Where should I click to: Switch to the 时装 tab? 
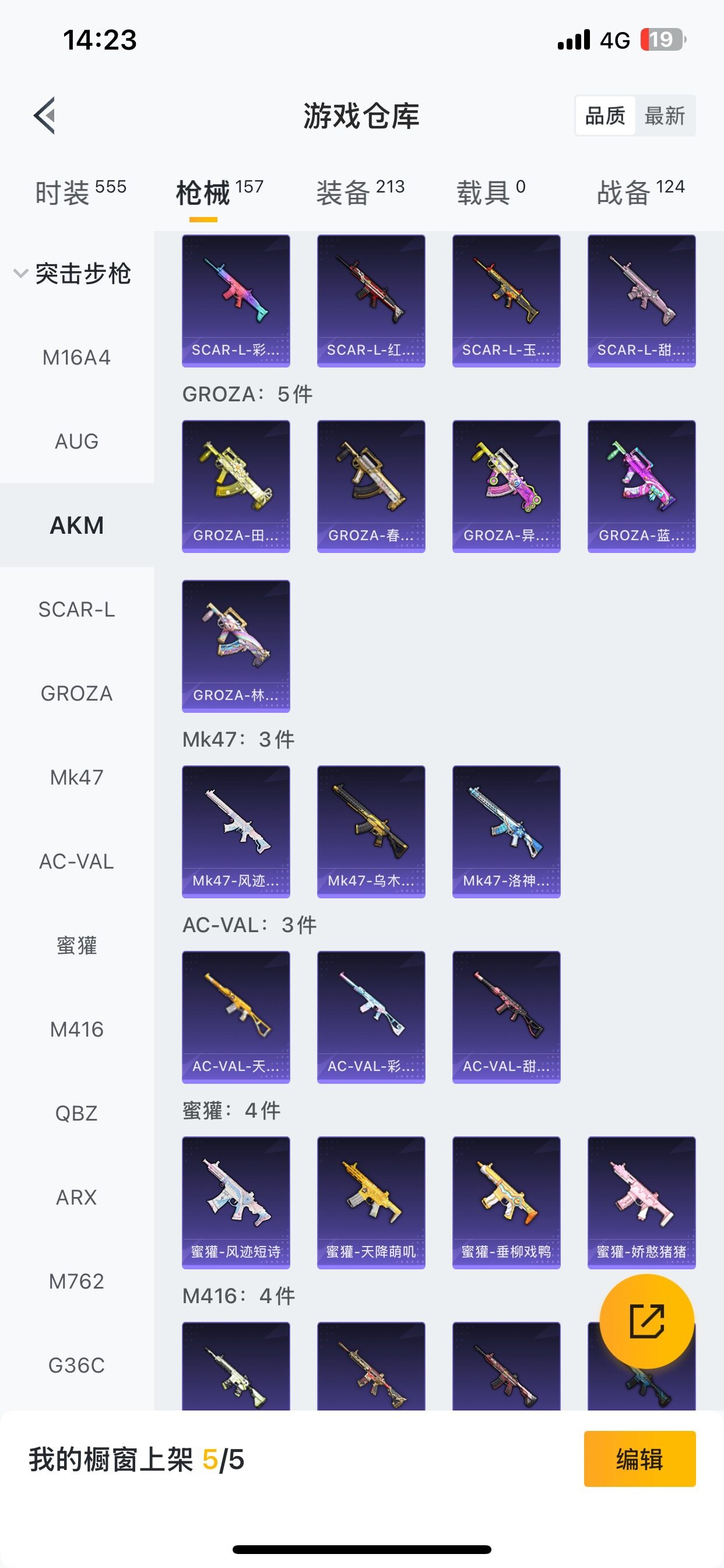[x=80, y=192]
